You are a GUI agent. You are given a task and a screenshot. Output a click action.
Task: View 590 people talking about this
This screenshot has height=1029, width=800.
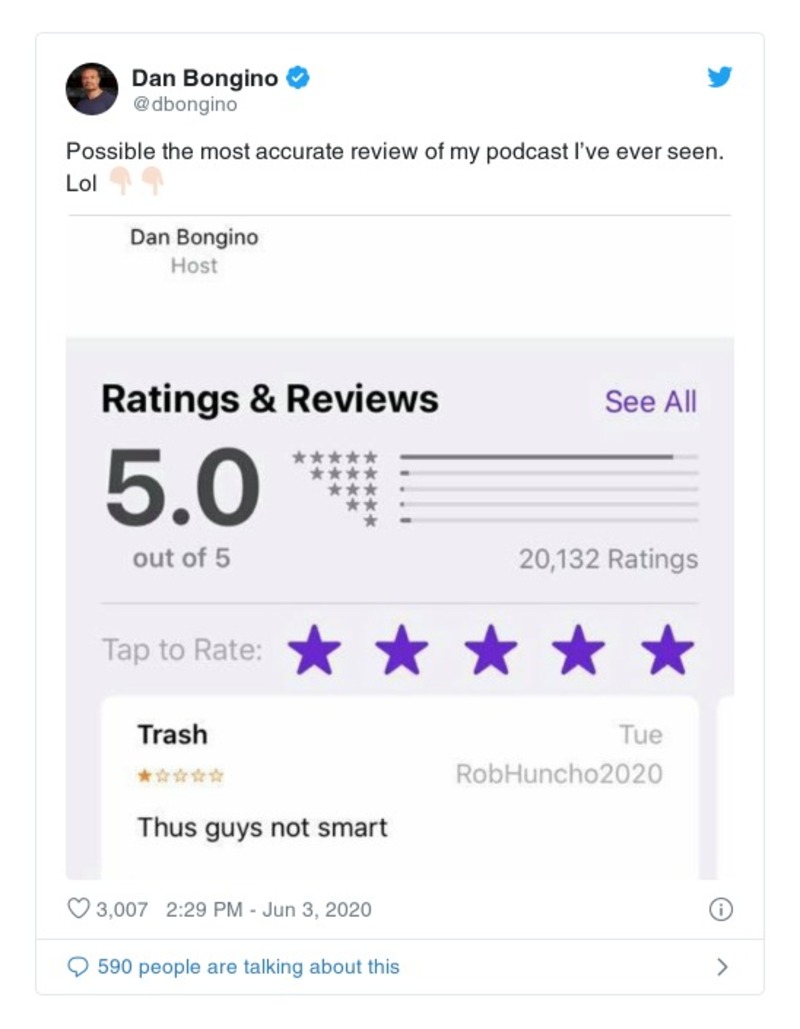[248, 967]
